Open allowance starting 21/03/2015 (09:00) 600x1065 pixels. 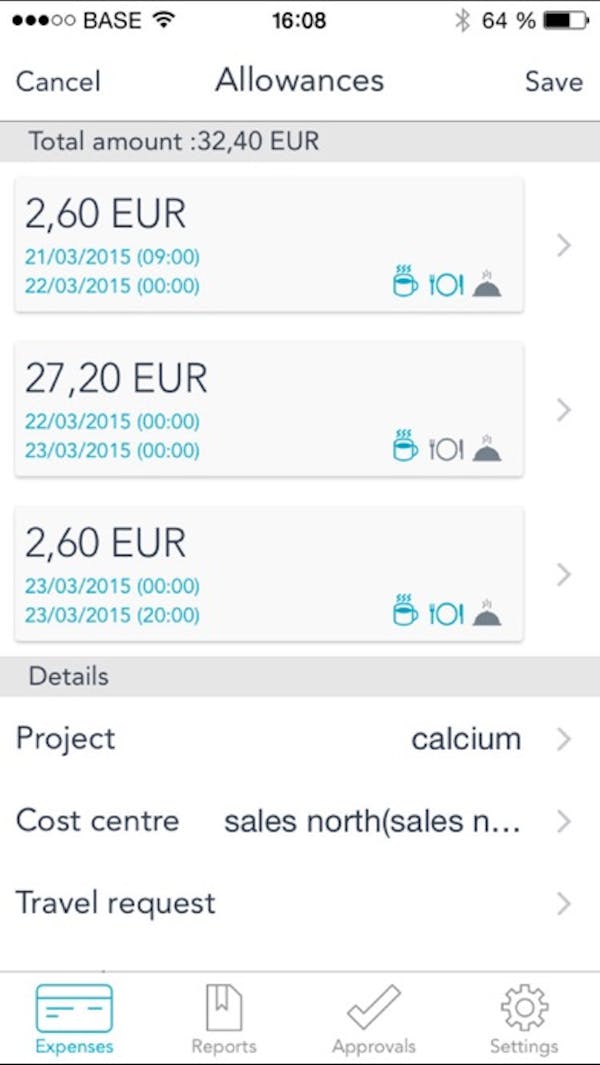pos(269,245)
